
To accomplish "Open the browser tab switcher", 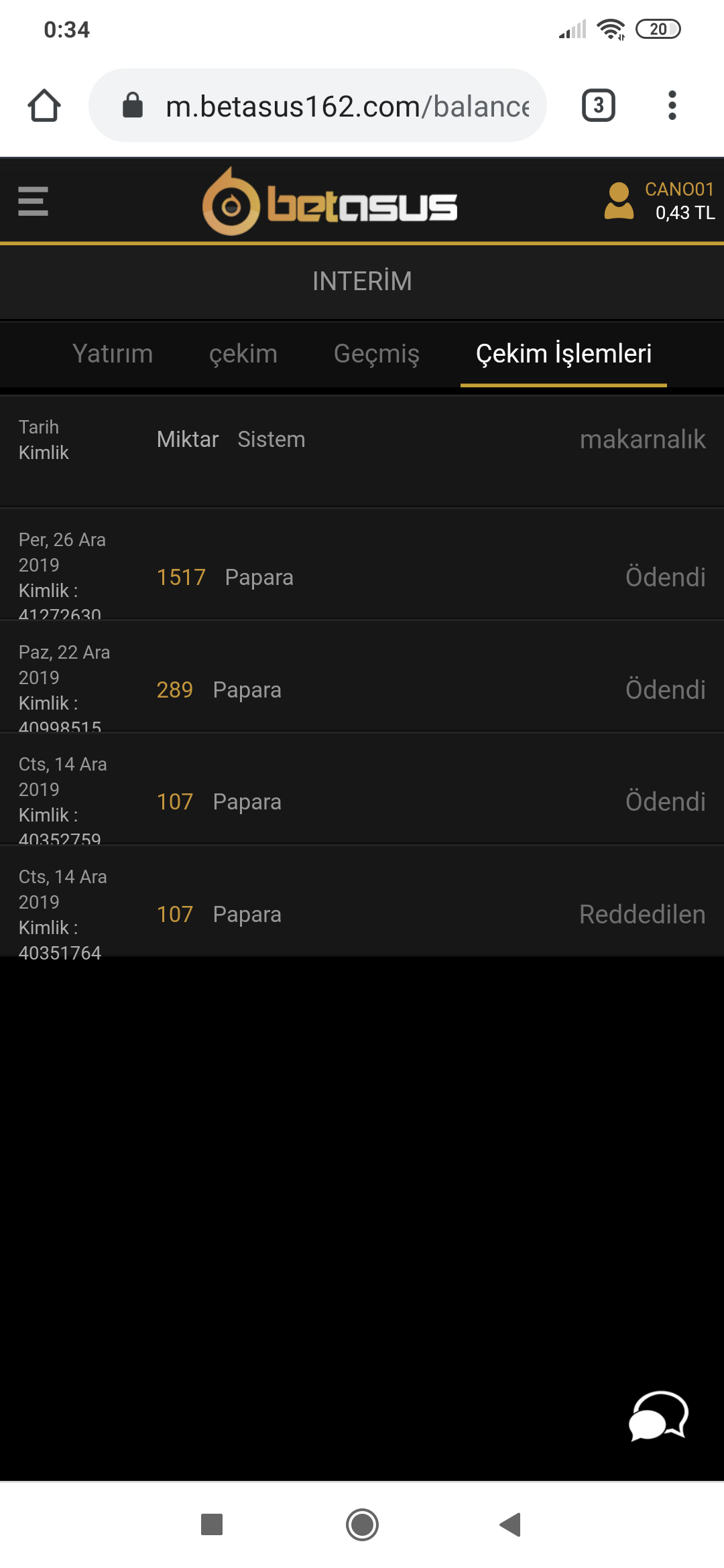I will click(598, 106).
